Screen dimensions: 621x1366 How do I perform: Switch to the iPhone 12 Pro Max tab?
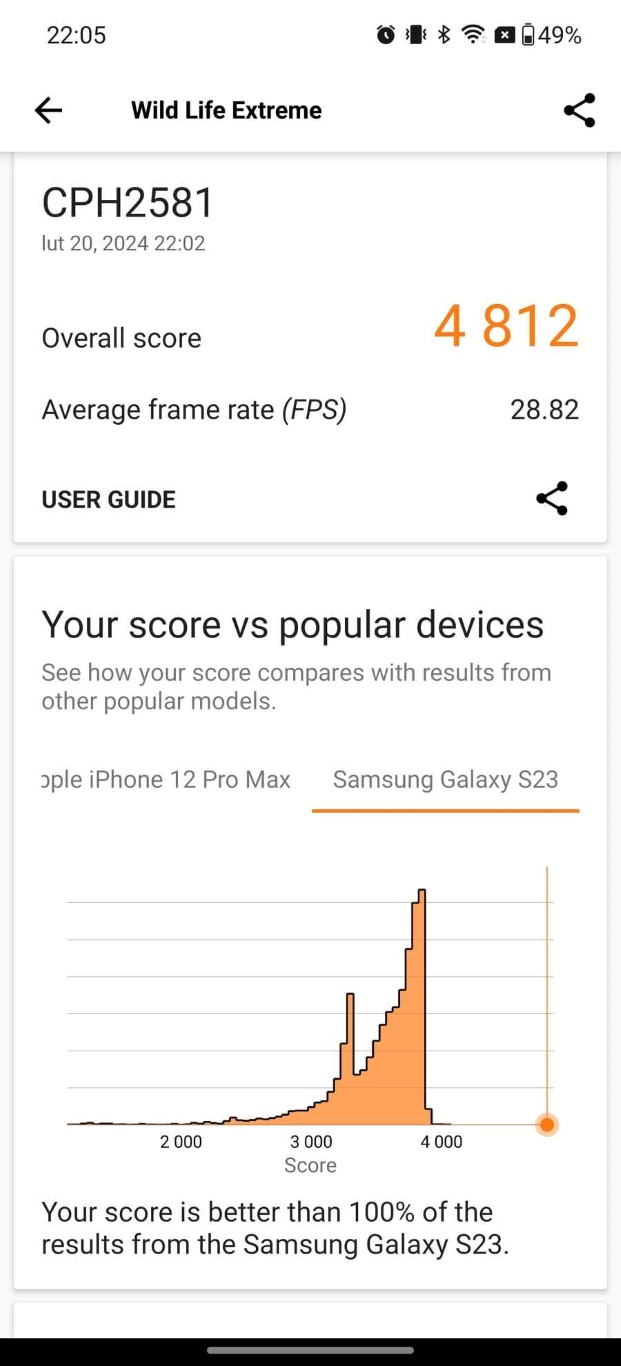[x=166, y=780]
